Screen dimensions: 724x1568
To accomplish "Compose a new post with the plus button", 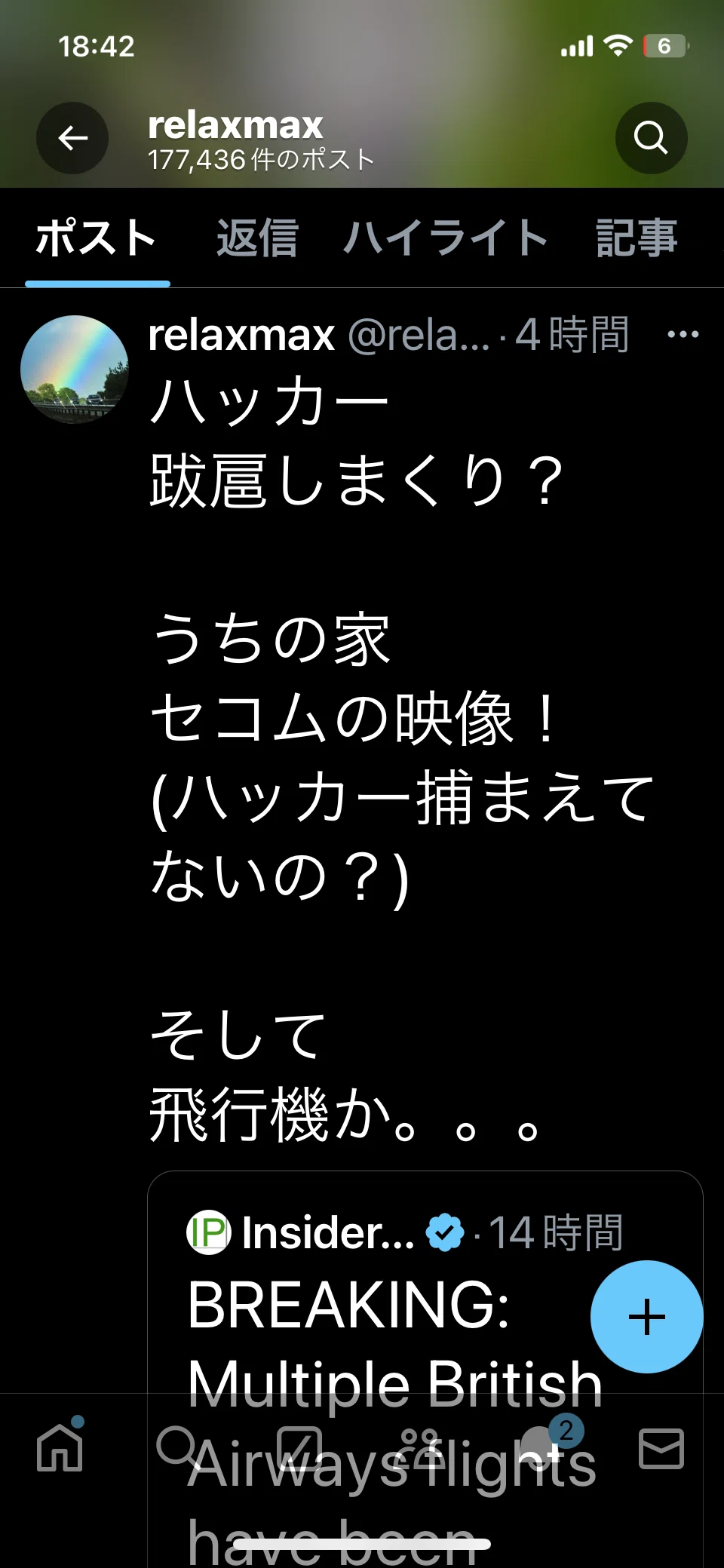I will 647,1317.
